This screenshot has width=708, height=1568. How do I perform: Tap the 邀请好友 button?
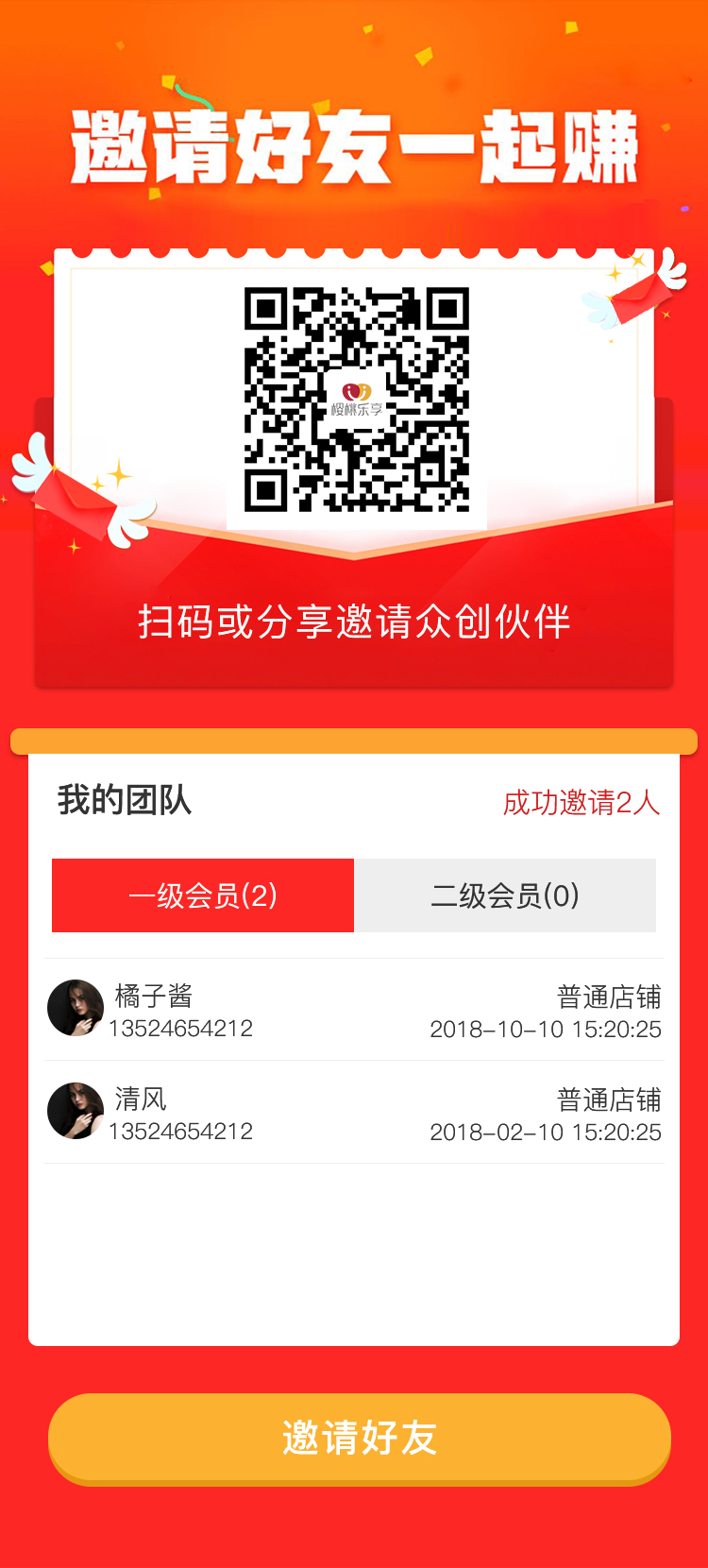pos(359,1438)
